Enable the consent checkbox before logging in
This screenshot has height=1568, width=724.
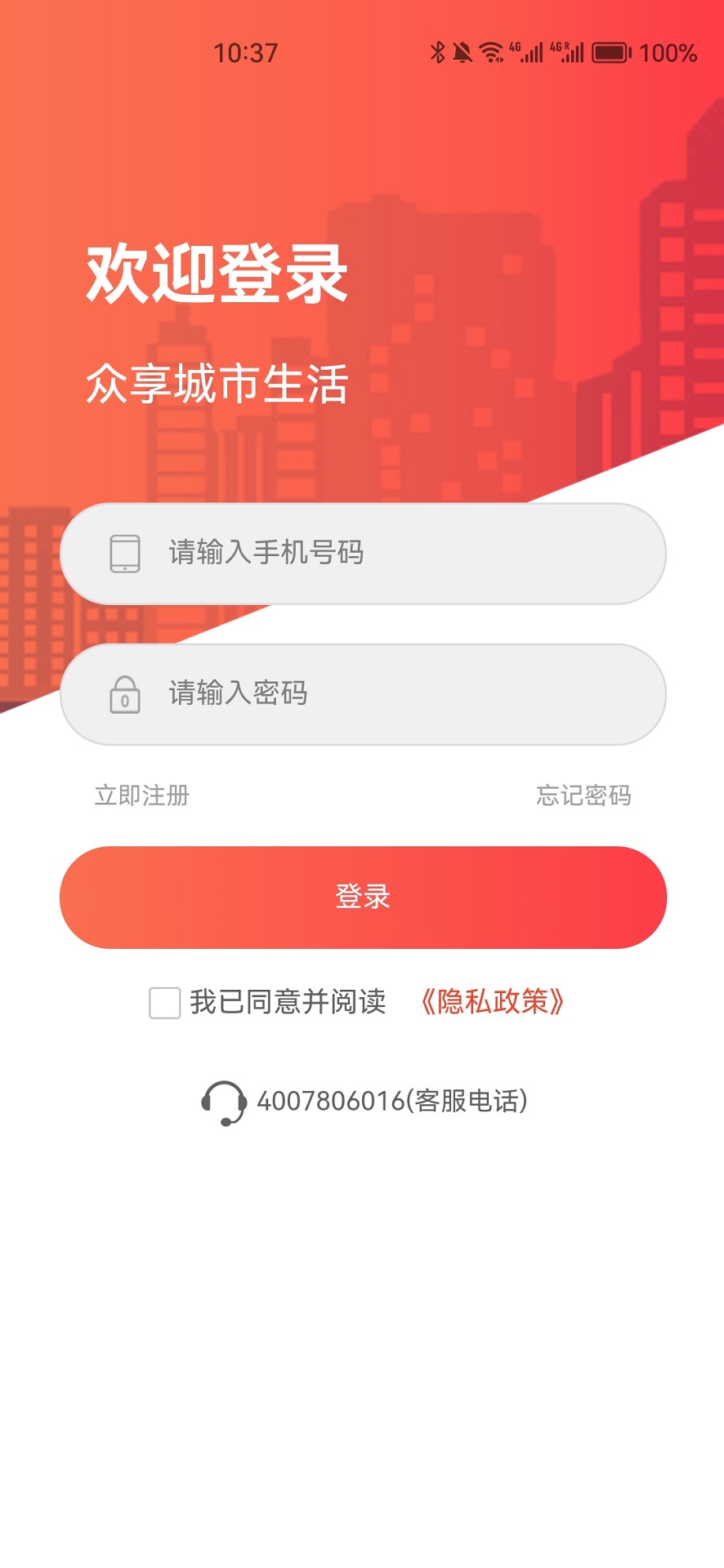(x=164, y=1003)
